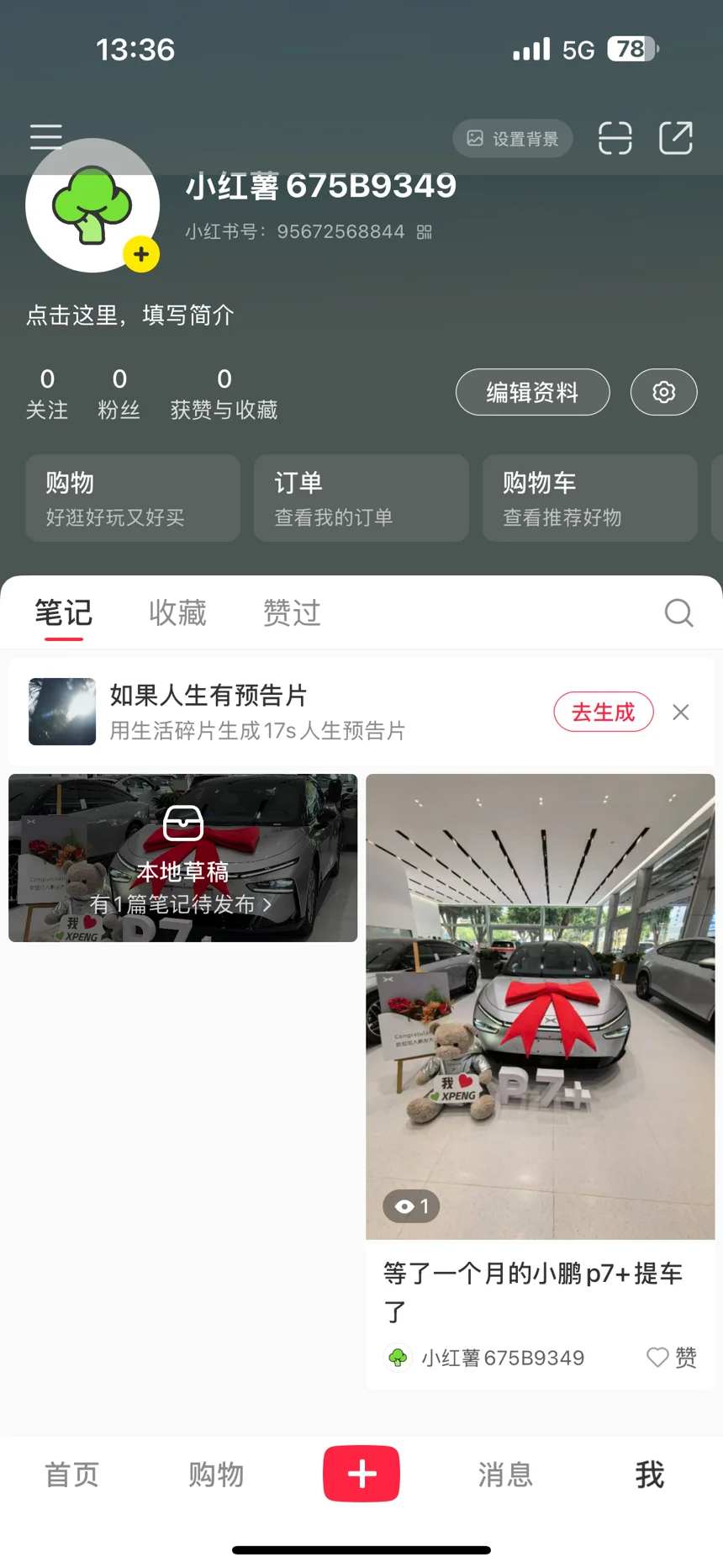Open 编辑资料 to edit profile
The image size is (723, 1568).
point(532,392)
